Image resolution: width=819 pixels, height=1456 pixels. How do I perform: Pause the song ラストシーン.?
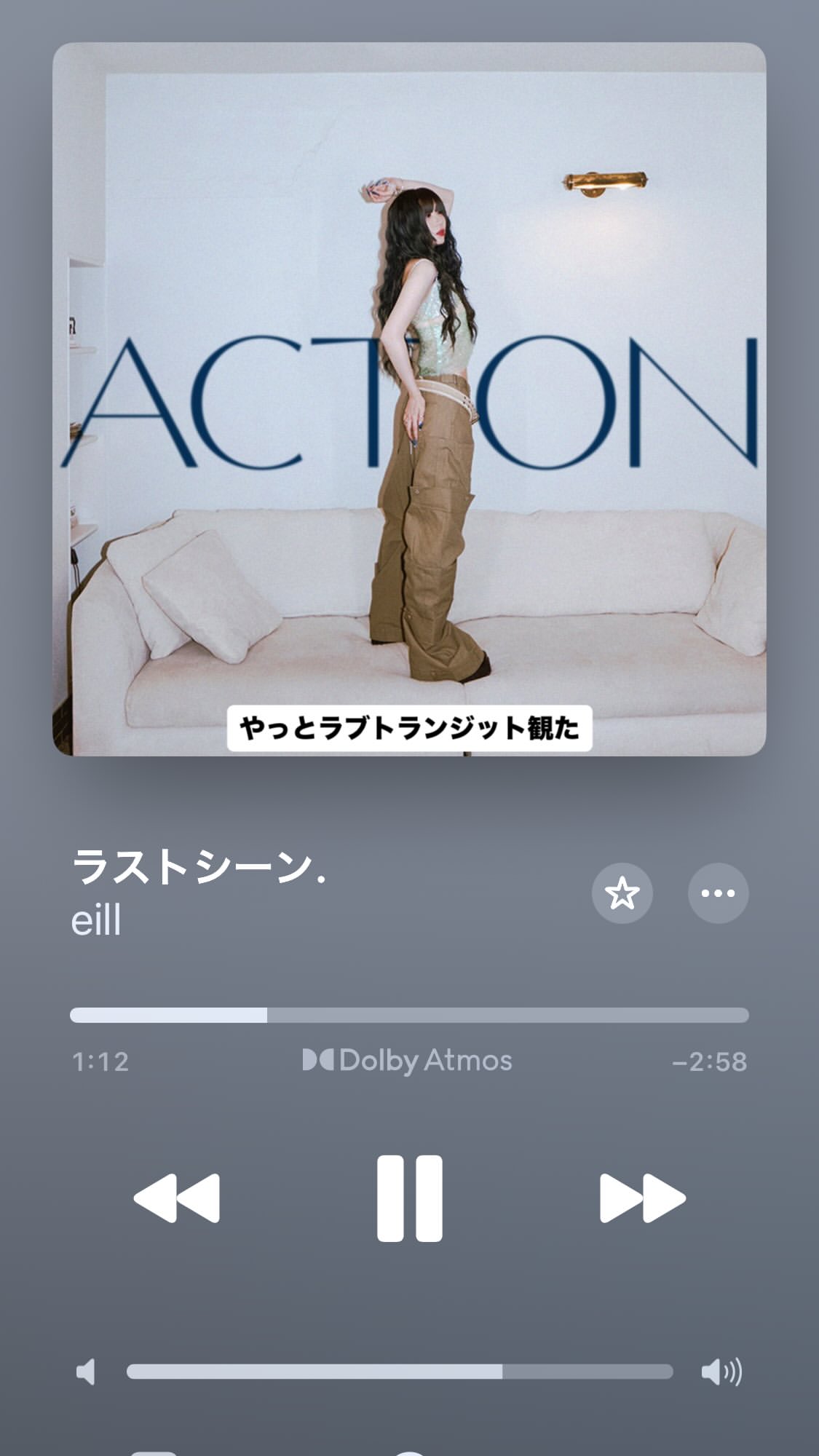point(409,1198)
